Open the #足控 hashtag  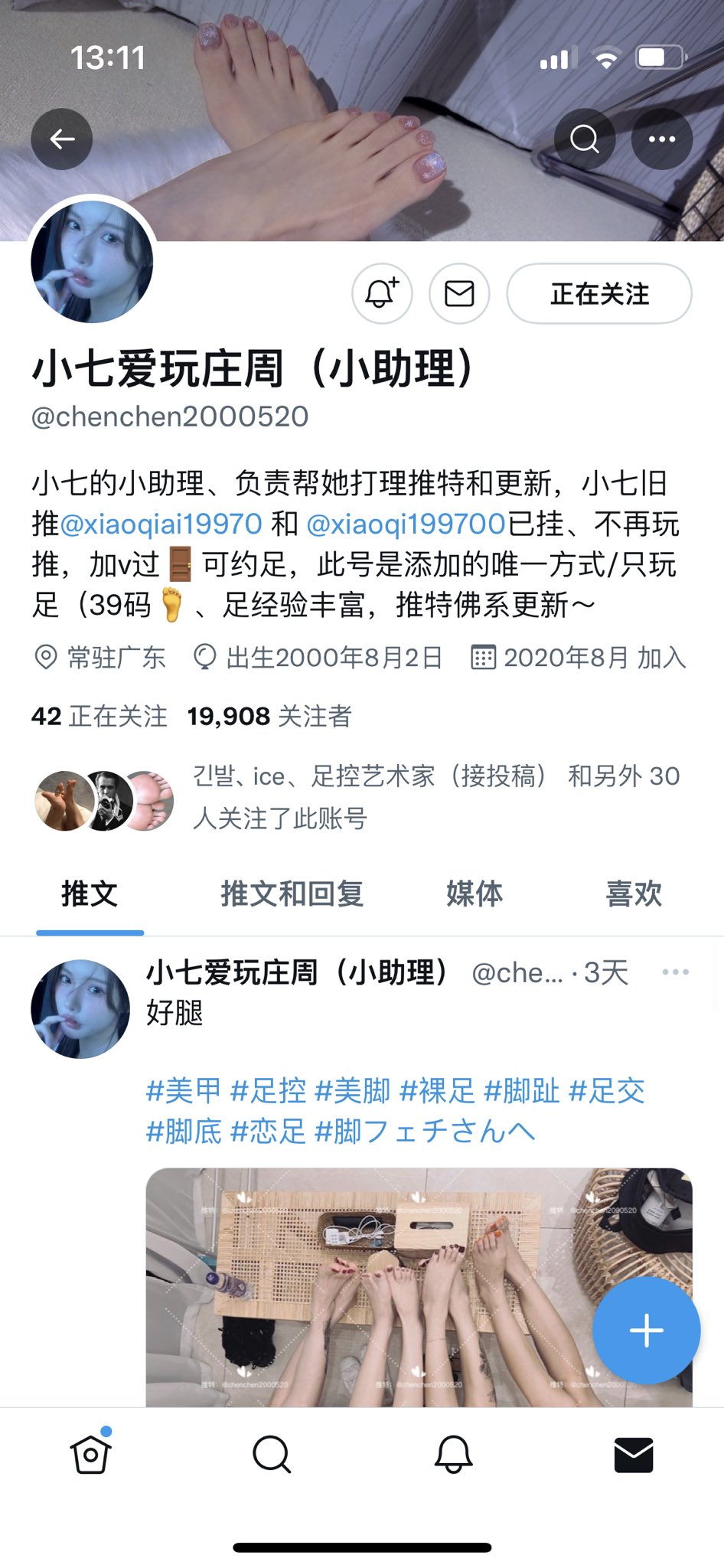pyautogui.click(x=269, y=1091)
